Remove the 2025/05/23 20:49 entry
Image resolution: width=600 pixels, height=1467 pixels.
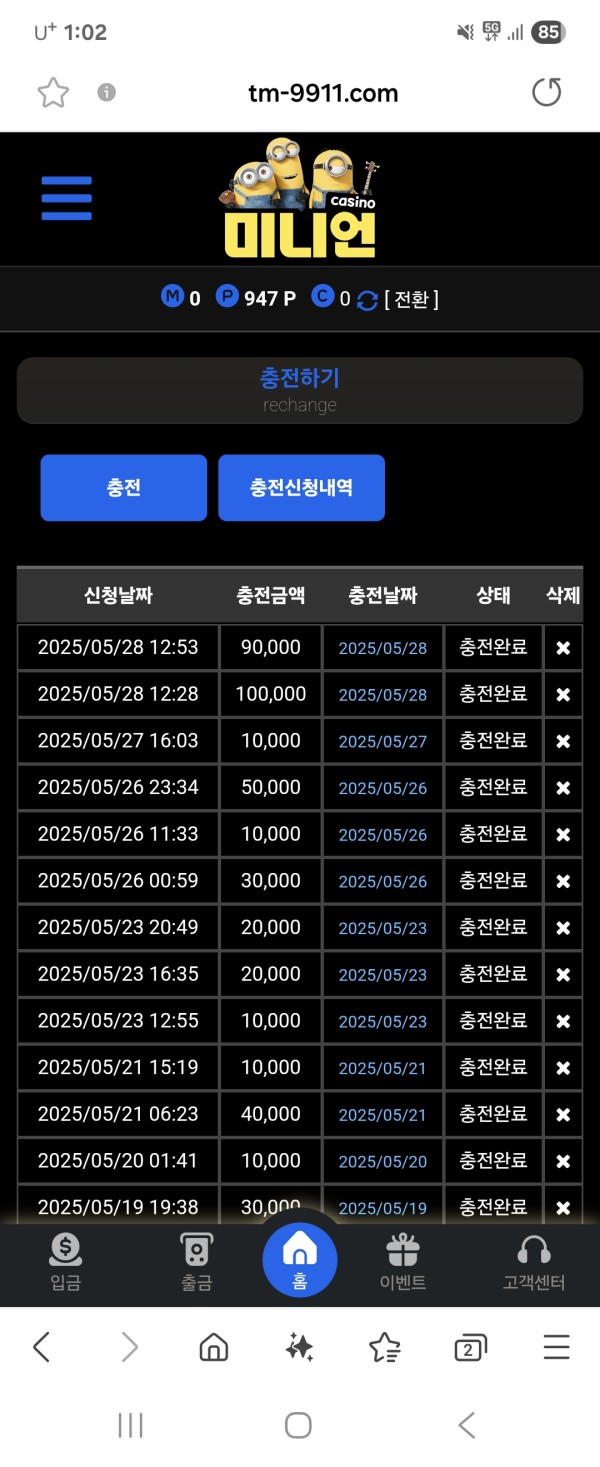[x=563, y=928]
